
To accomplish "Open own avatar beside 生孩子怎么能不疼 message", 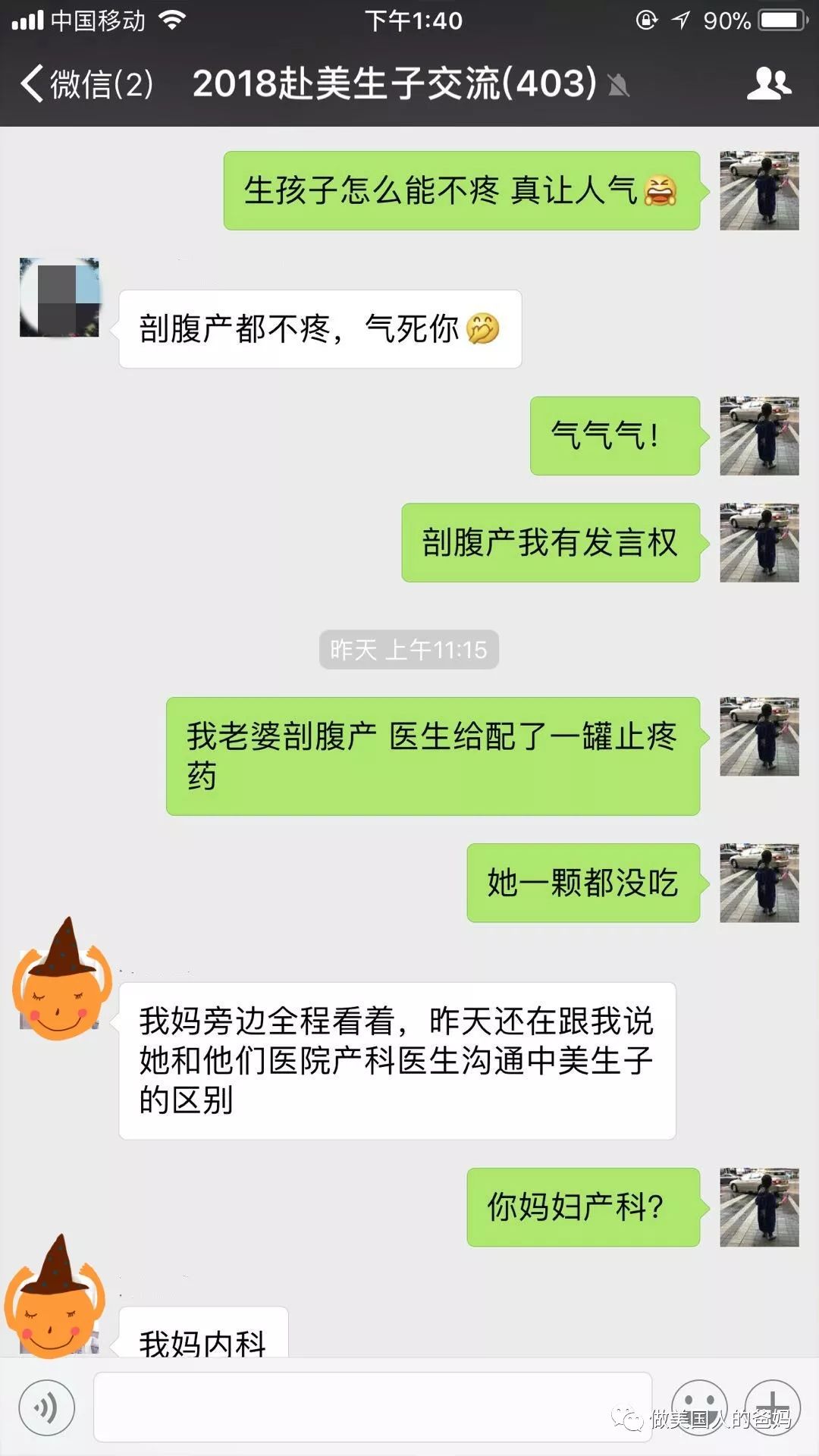I will point(759,190).
